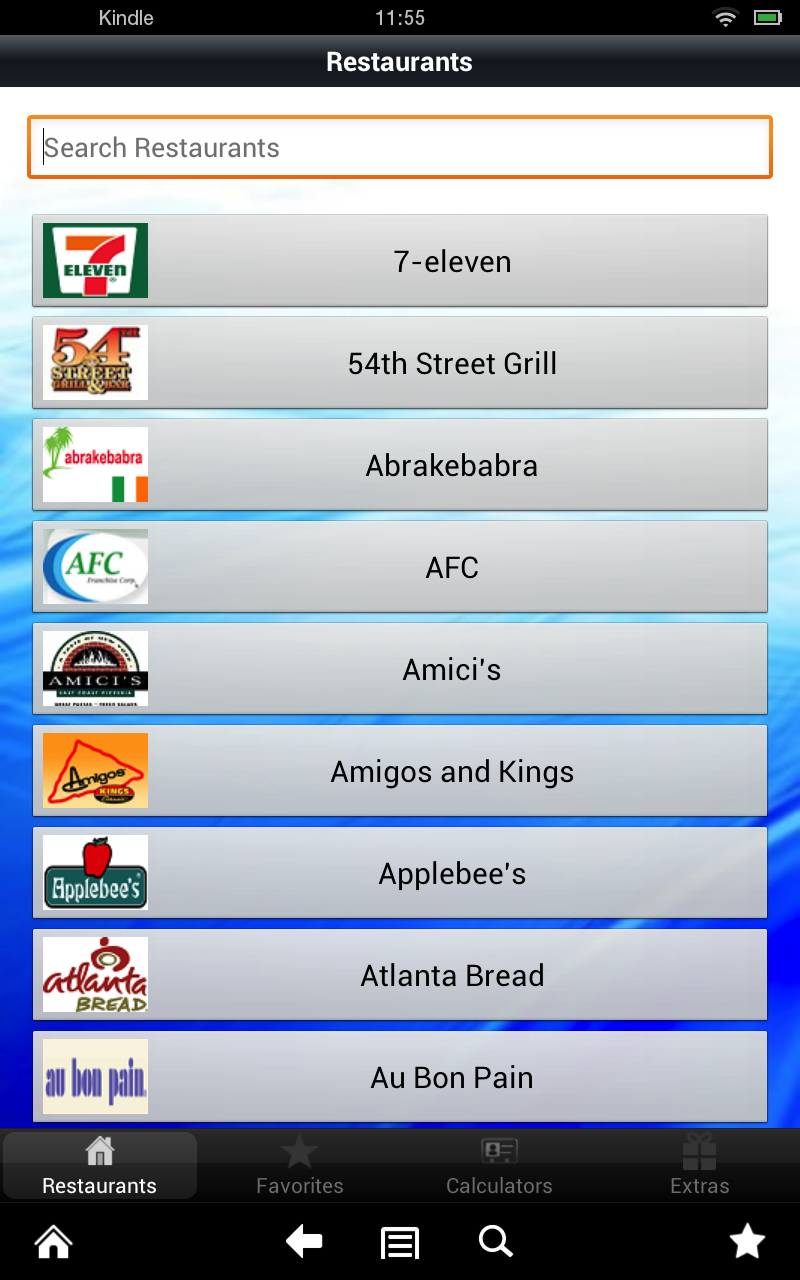Tap the search magnifier in the system bar
This screenshot has height=1280, width=800.
(495, 1241)
